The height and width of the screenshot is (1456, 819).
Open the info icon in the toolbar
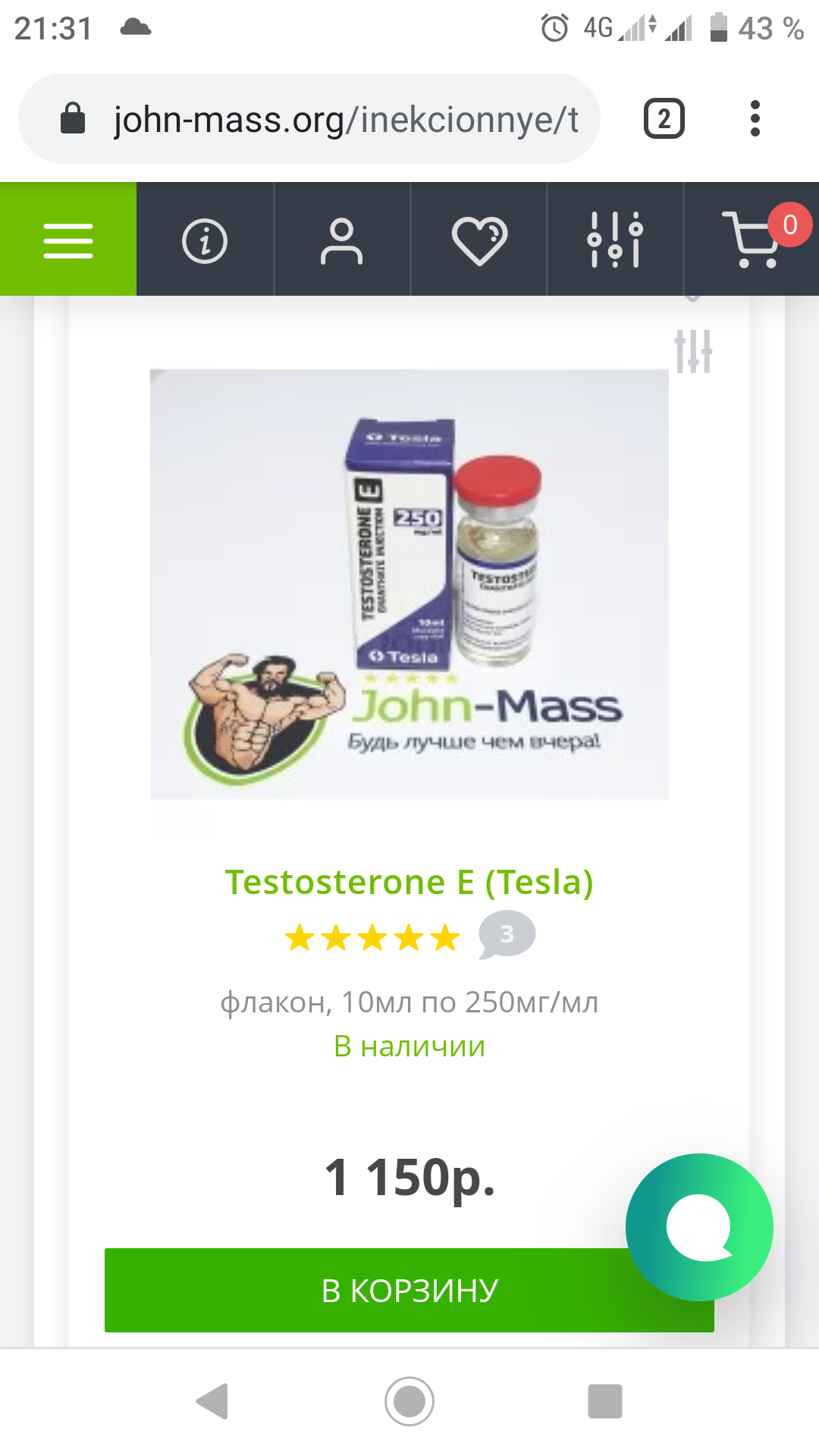205,241
